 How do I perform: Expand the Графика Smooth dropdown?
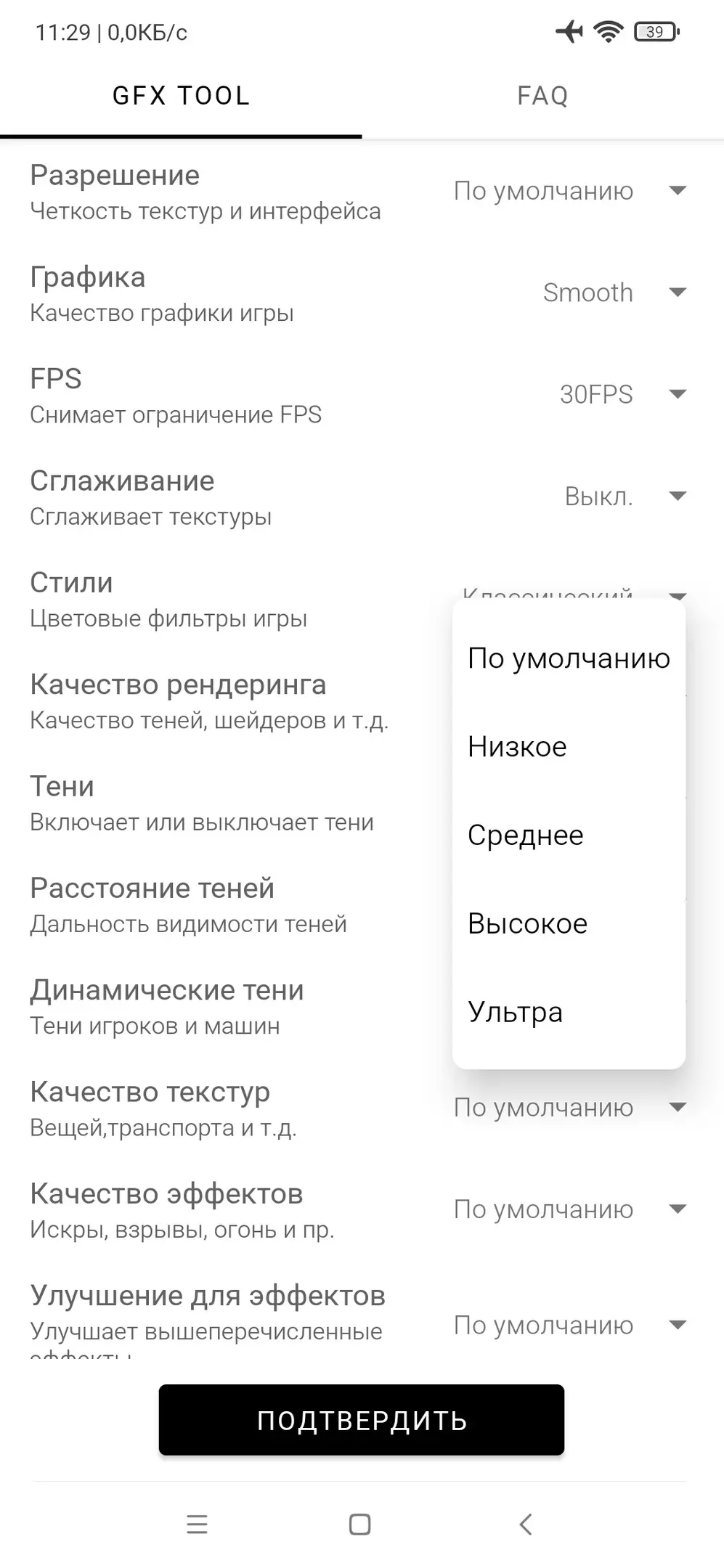(614, 293)
